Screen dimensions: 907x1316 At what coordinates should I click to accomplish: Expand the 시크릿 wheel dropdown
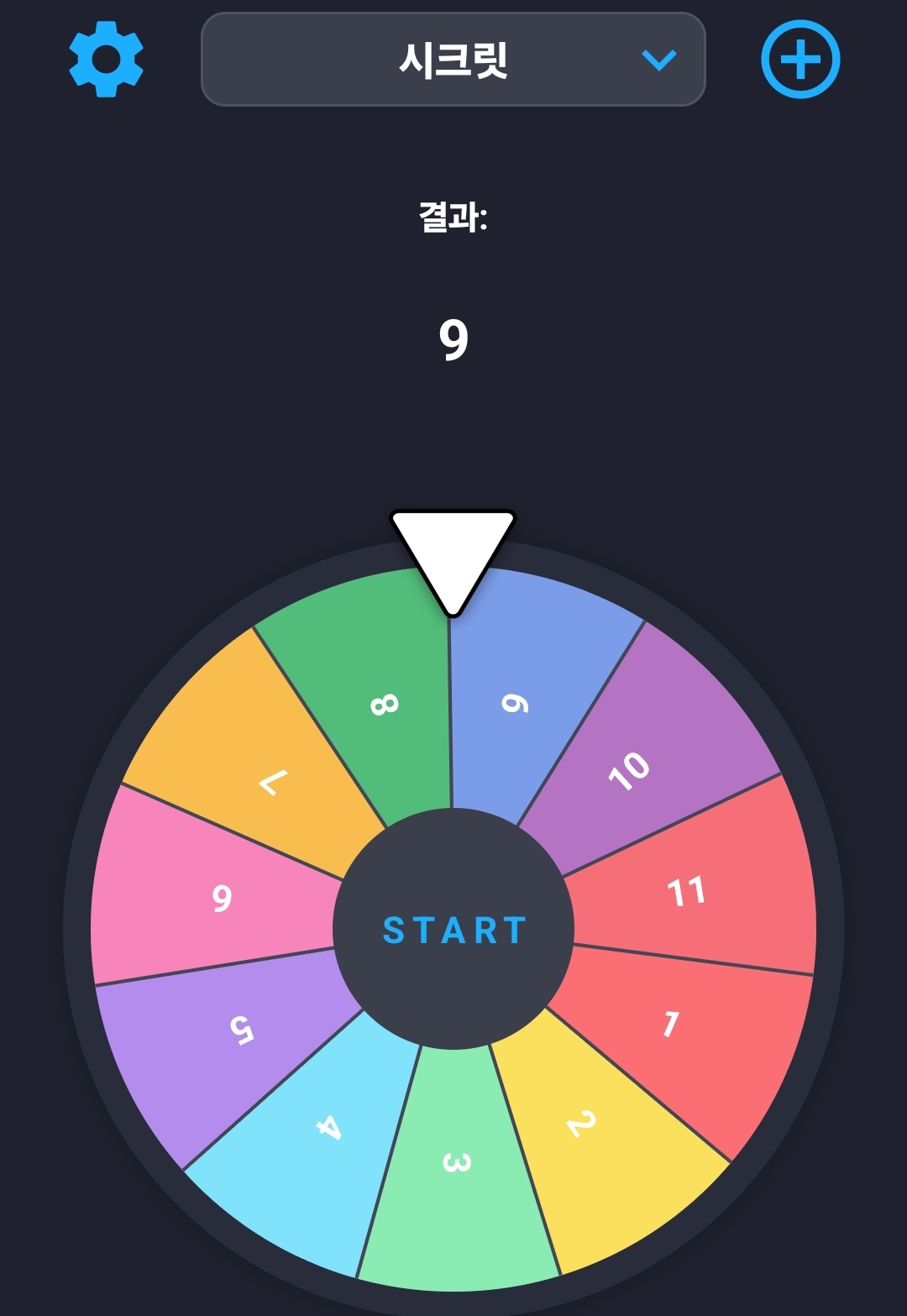453,60
